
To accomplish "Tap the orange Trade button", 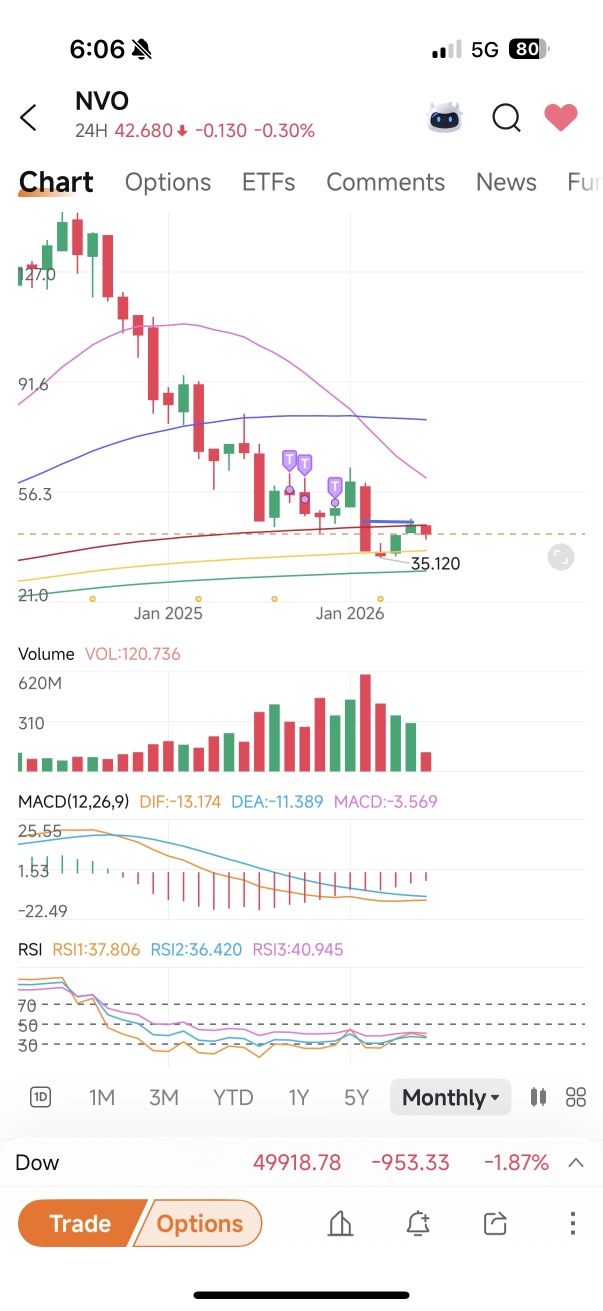I will point(80,1224).
